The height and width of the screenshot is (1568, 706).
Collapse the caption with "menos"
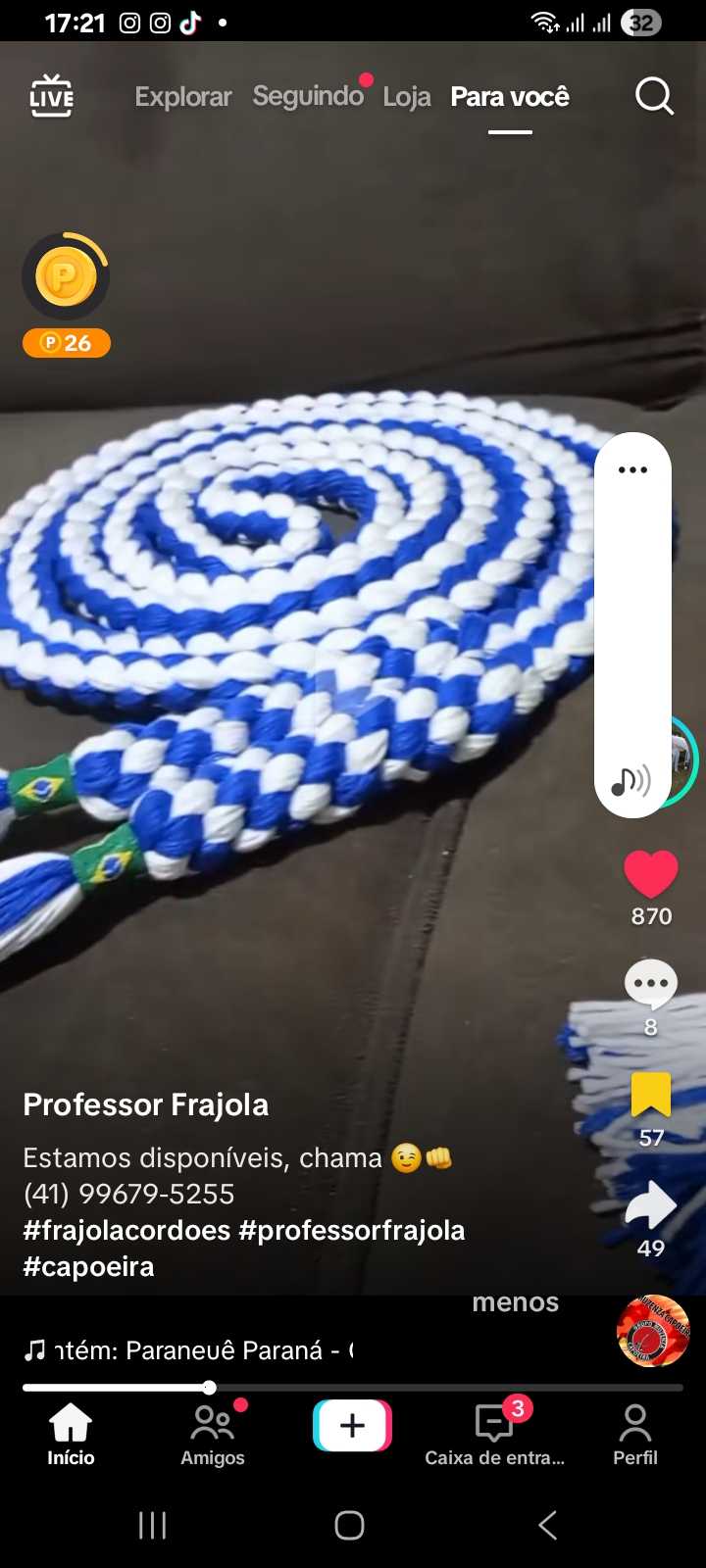515,1302
